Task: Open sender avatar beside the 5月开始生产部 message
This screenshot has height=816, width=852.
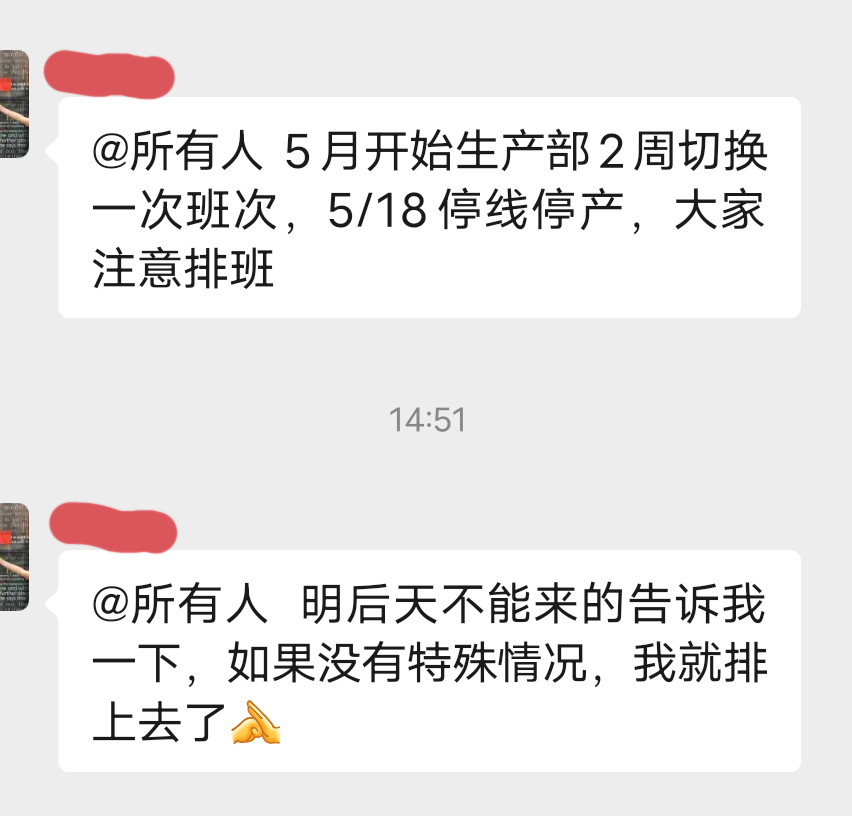Action: (x=13, y=105)
